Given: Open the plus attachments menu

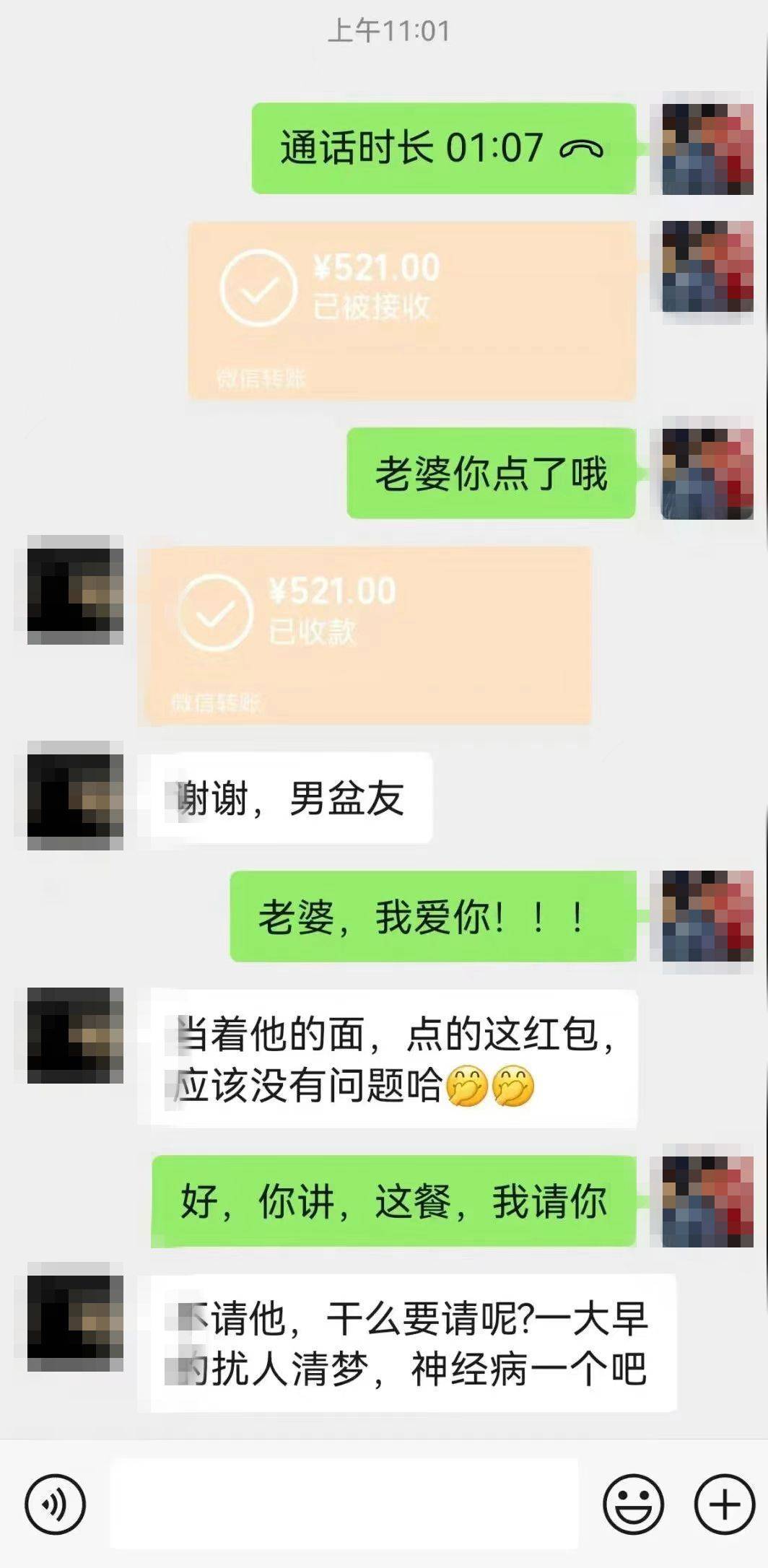Looking at the screenshot, I should (724, 1504).
